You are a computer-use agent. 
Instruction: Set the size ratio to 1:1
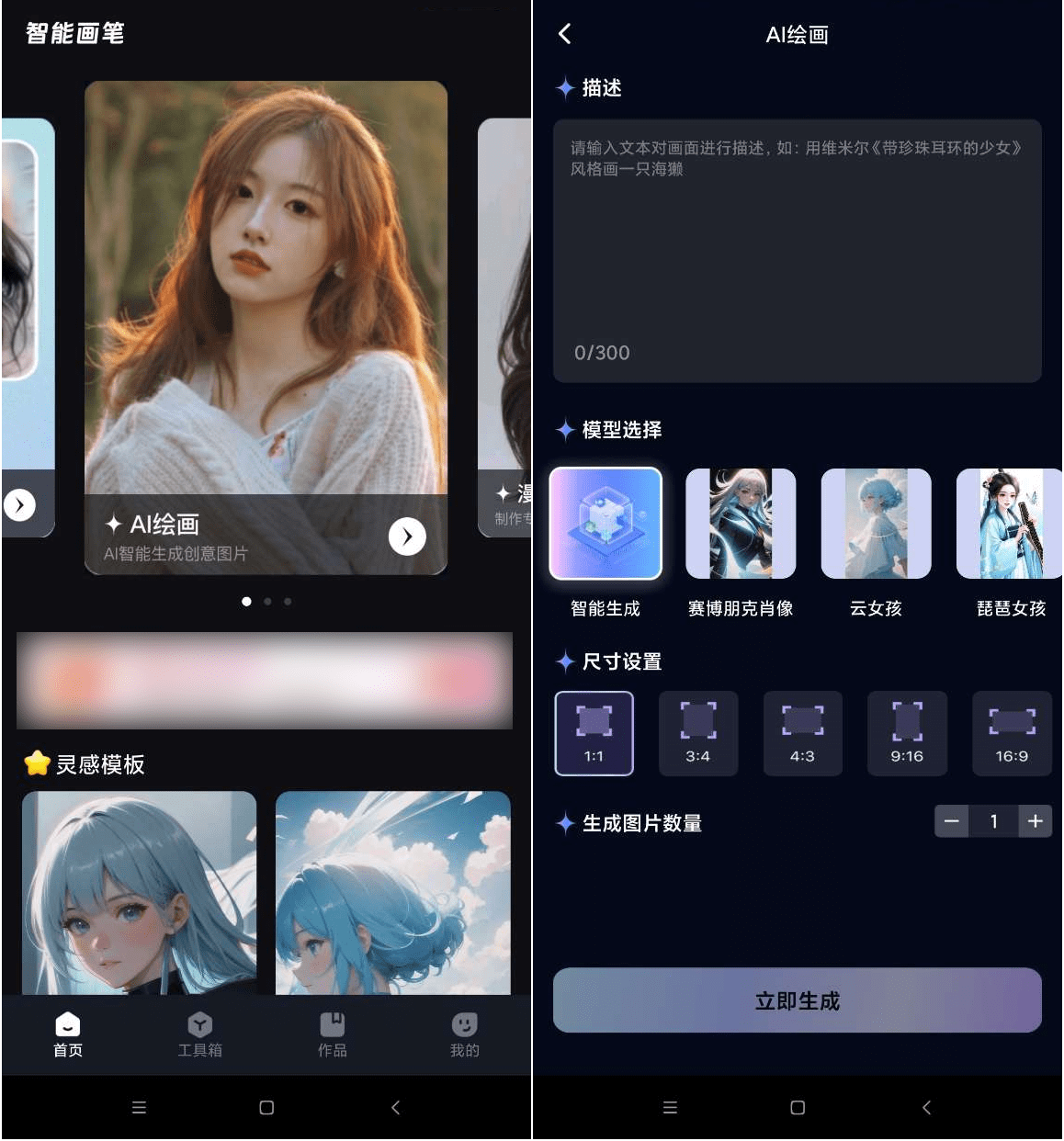[594, 733]
